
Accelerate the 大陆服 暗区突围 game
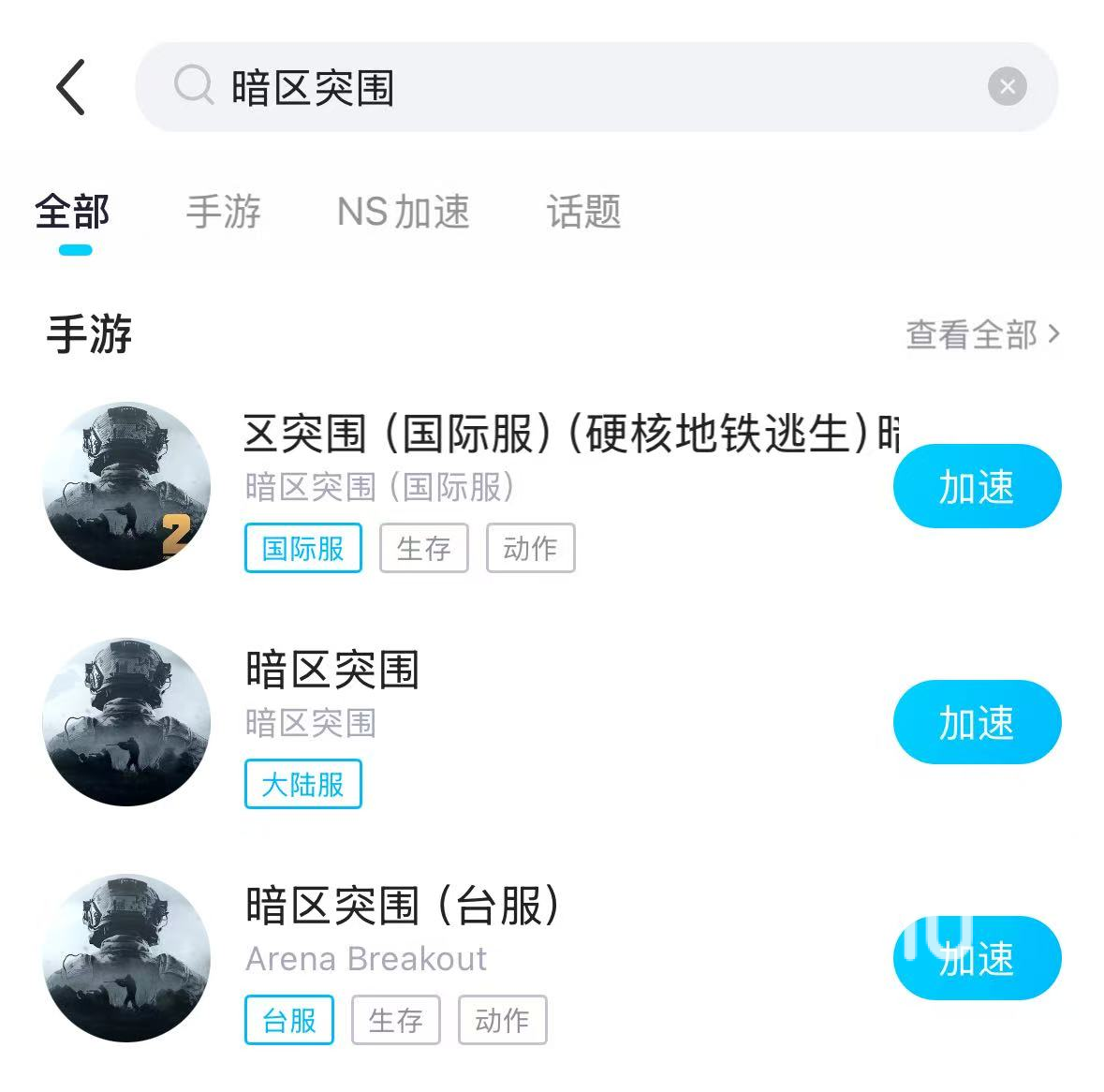coord(977,722)
